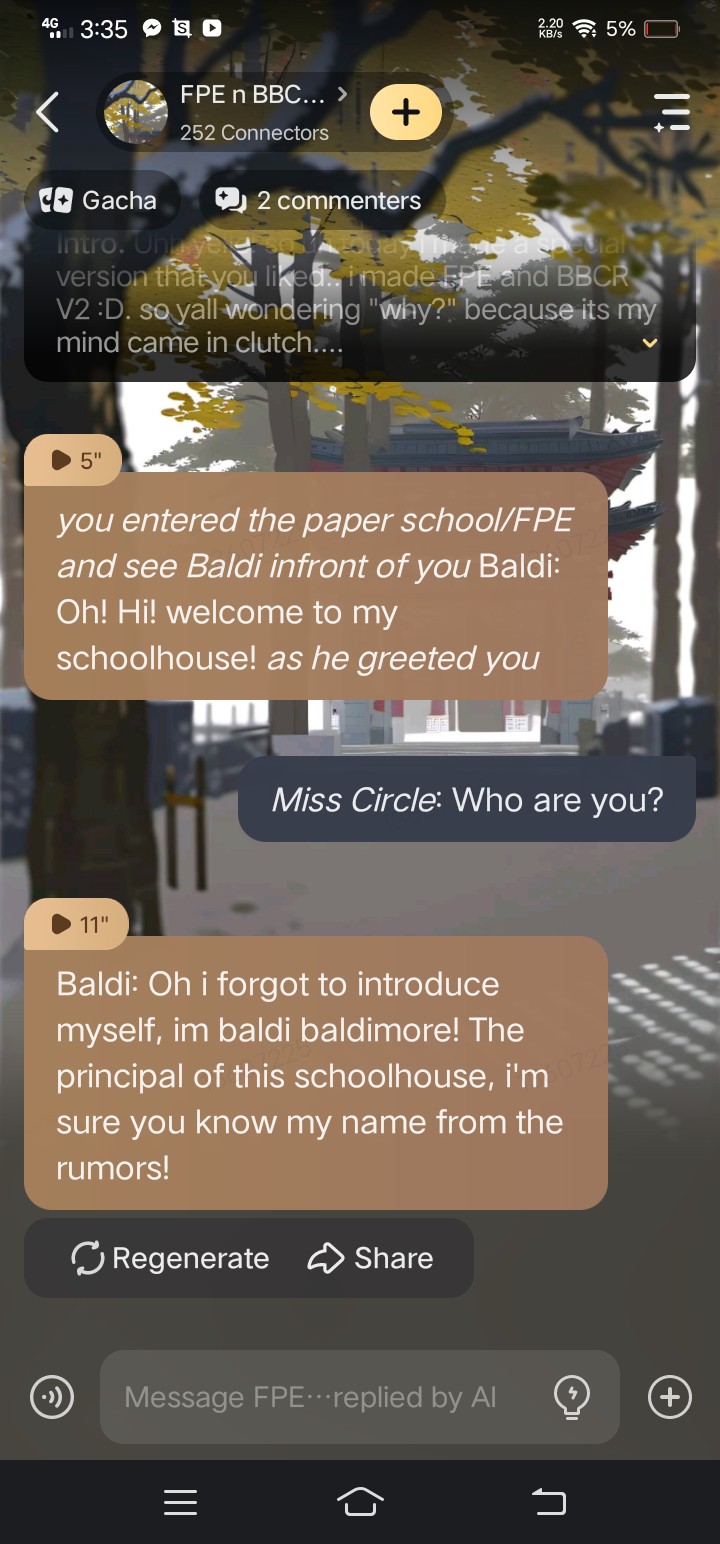
Task: Play the 5-second voice message
Action: [x=73, y=460]
